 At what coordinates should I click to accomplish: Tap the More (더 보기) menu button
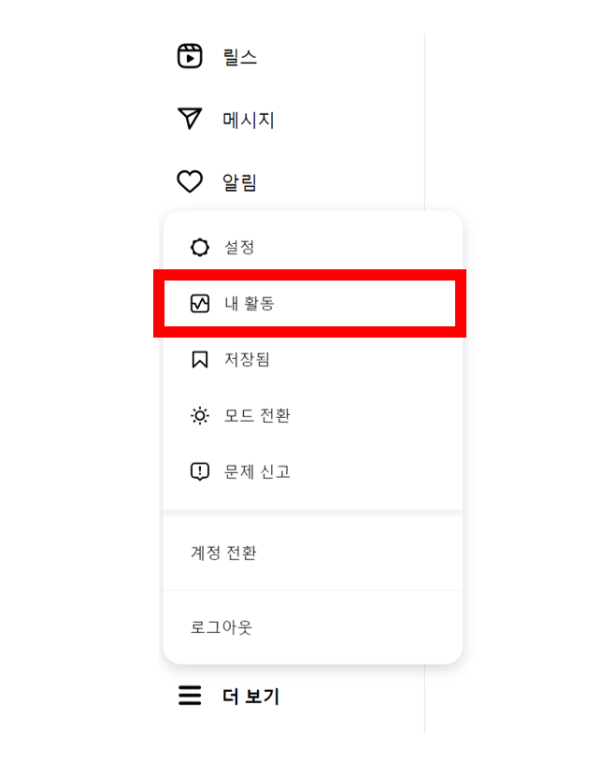click(229, 696)
